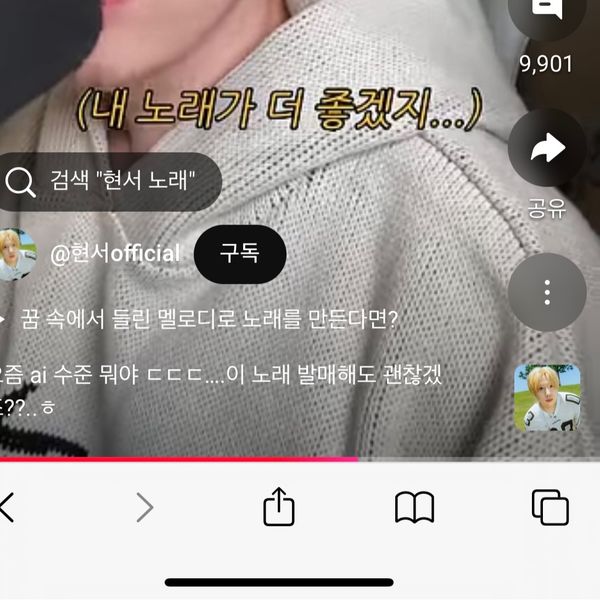Open the three-dot overflow menu

(546, 292)
